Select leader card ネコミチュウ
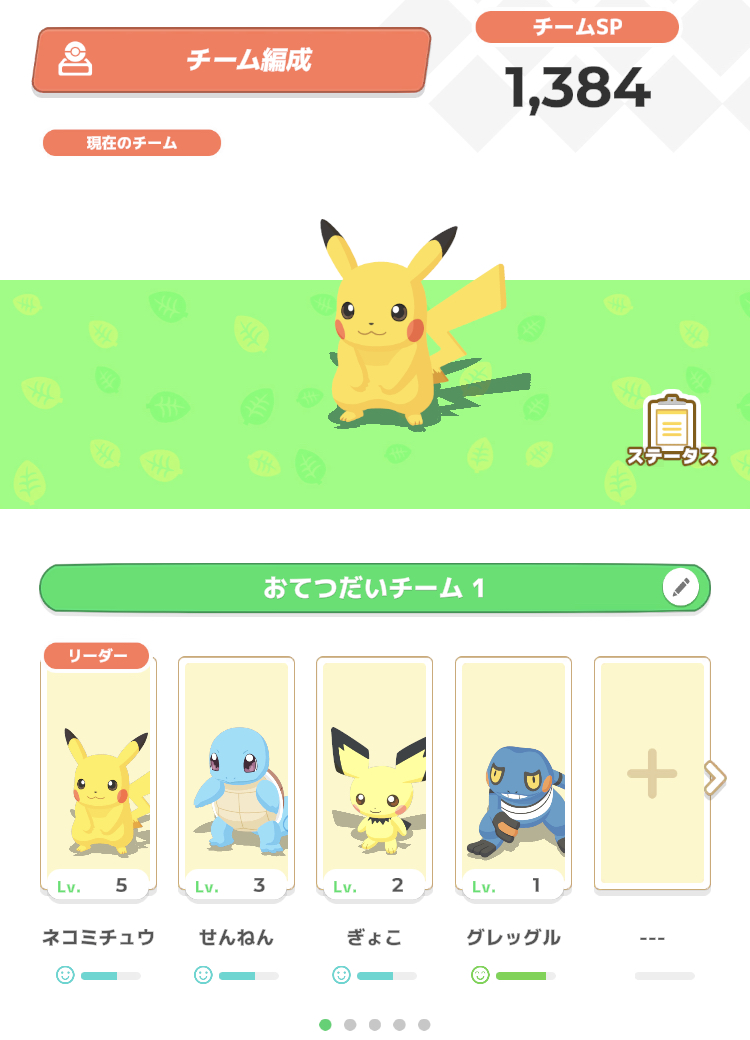The width and height of the screenshot is (750, 1040). click(98, 773)
